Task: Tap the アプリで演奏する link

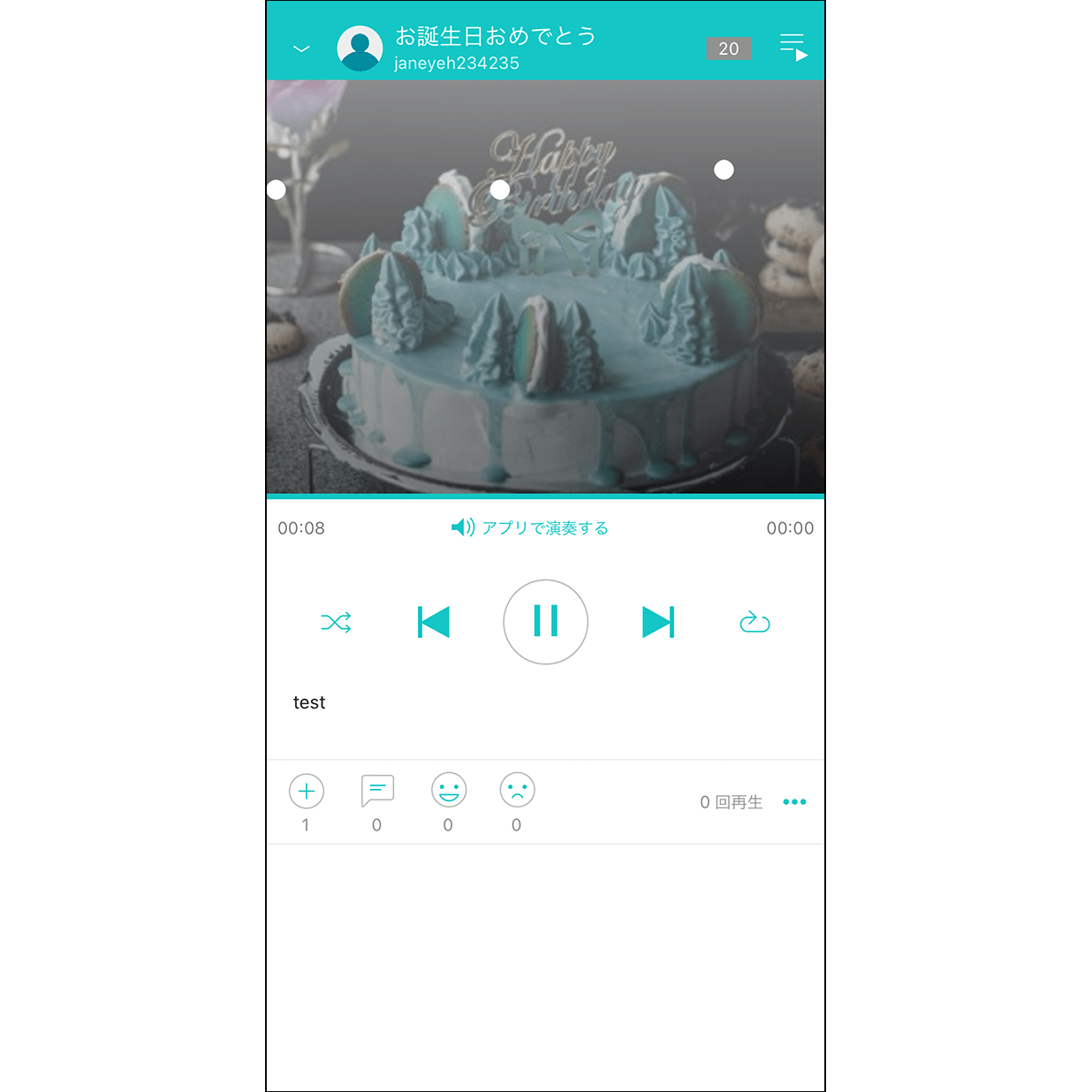Action: tap(530, 528)
